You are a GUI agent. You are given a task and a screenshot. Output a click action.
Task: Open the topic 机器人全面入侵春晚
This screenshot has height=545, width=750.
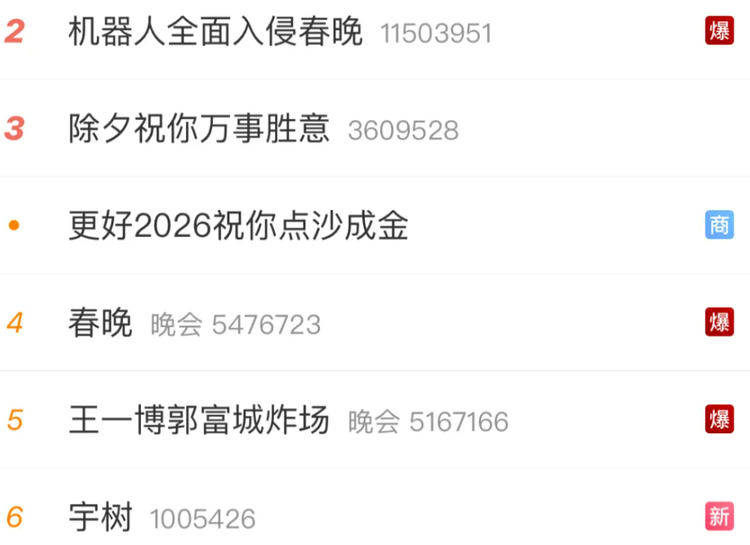pos(215,33)
